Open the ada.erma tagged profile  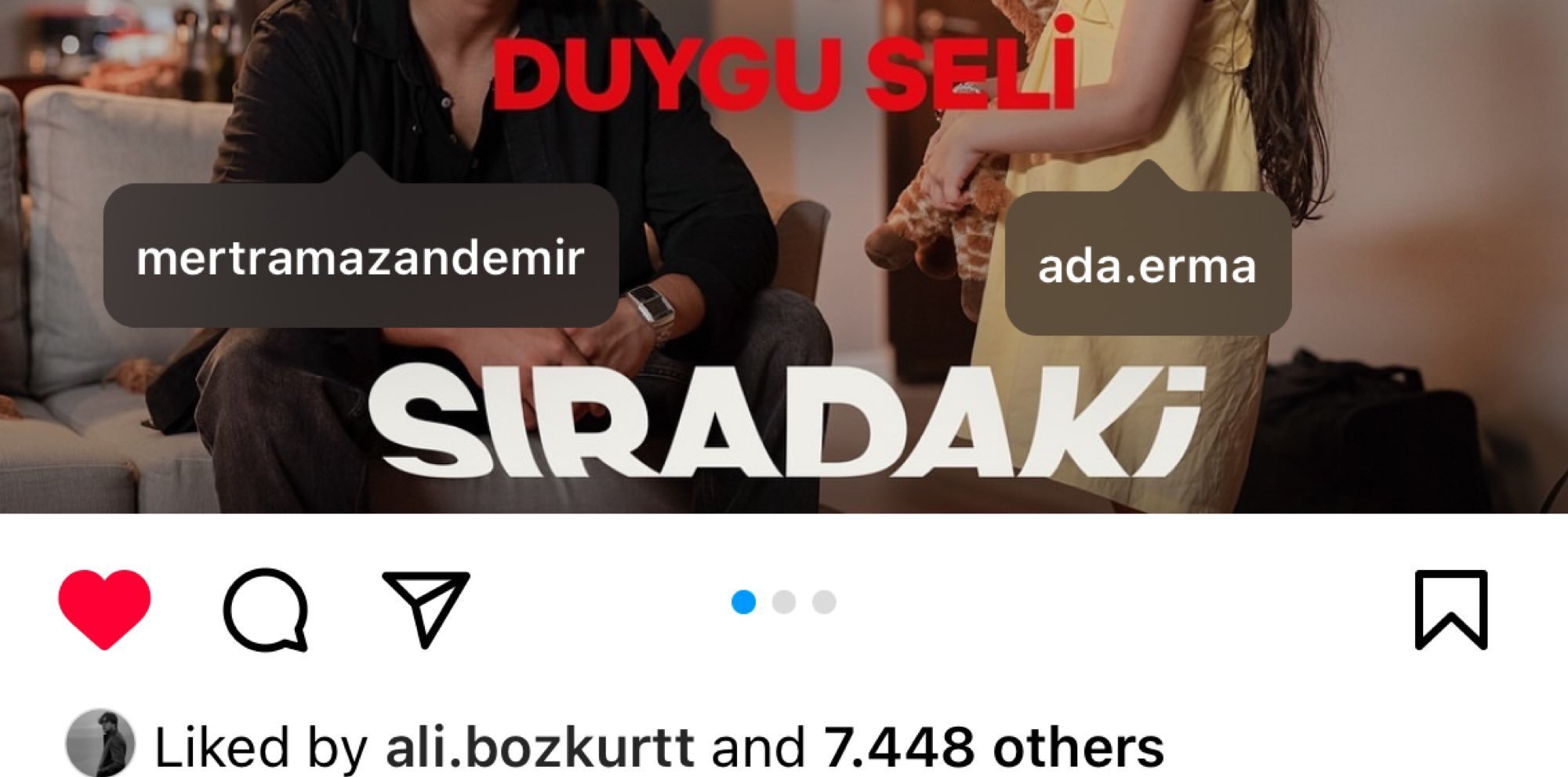[1147, 265]
